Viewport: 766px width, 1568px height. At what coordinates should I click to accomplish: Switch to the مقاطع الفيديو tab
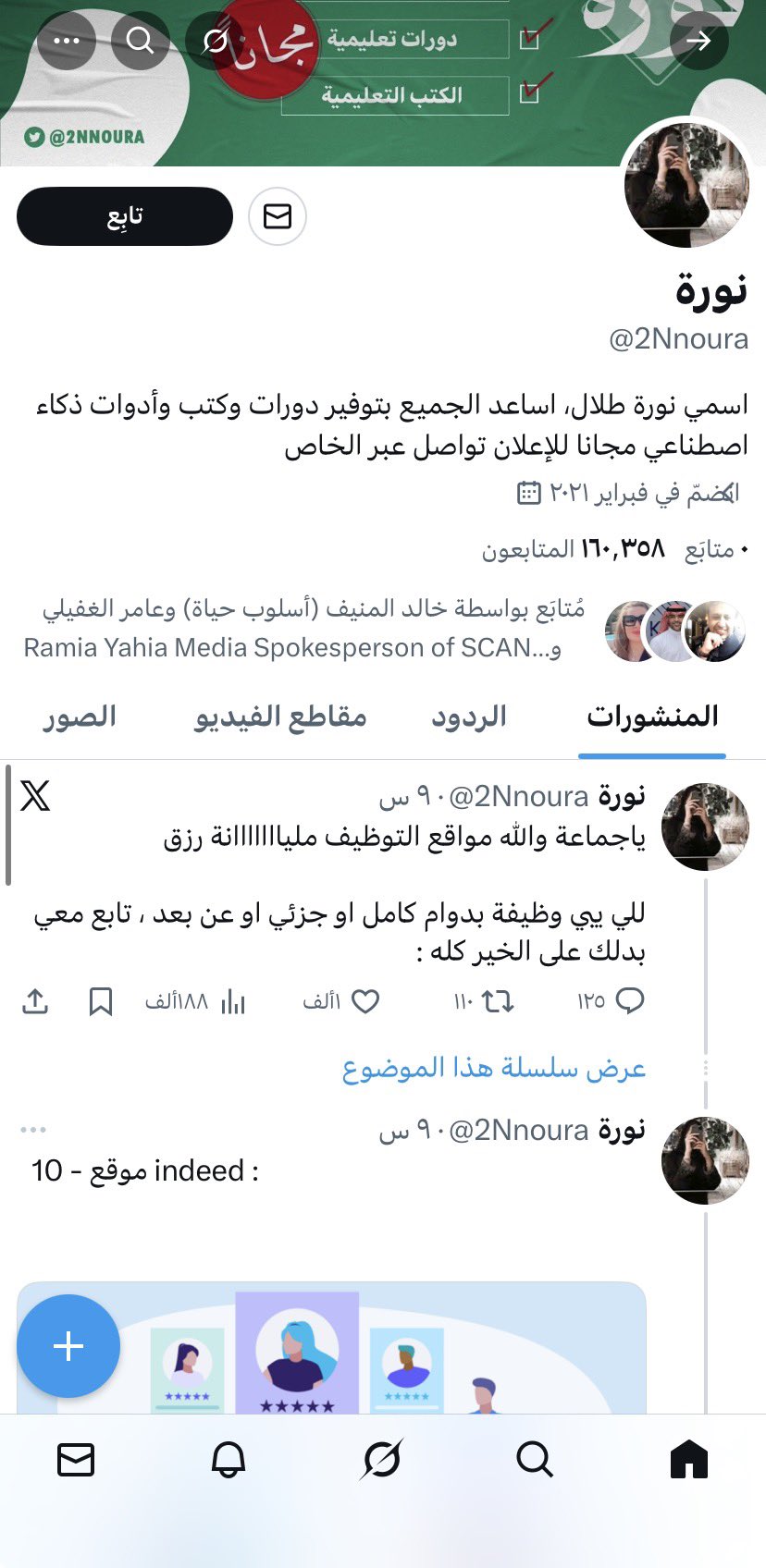coord(280,717)
